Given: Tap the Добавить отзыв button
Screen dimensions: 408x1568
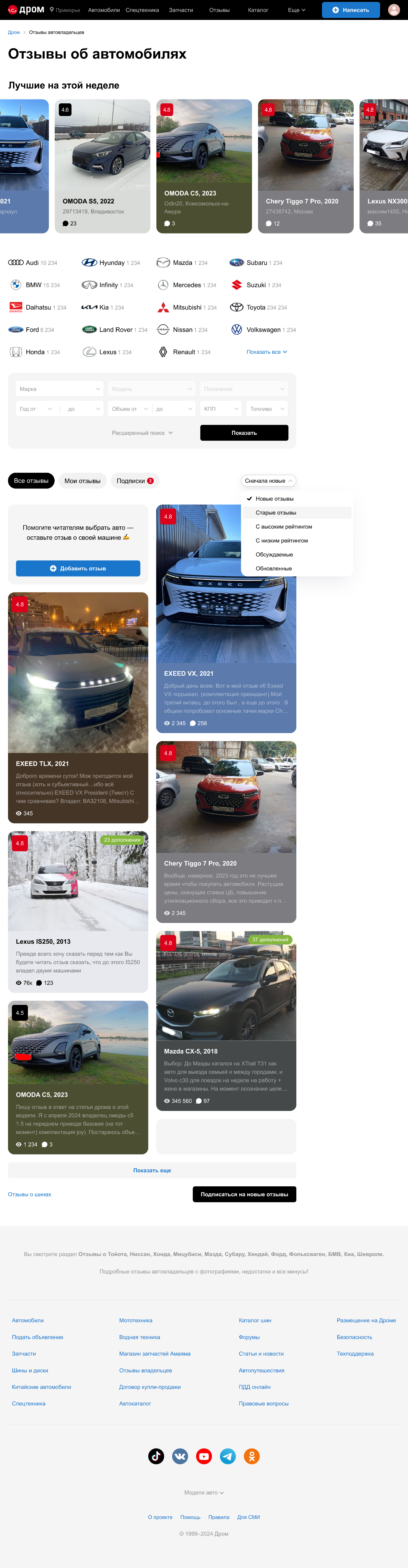Looking at the screenshot, I should point(78,568).
